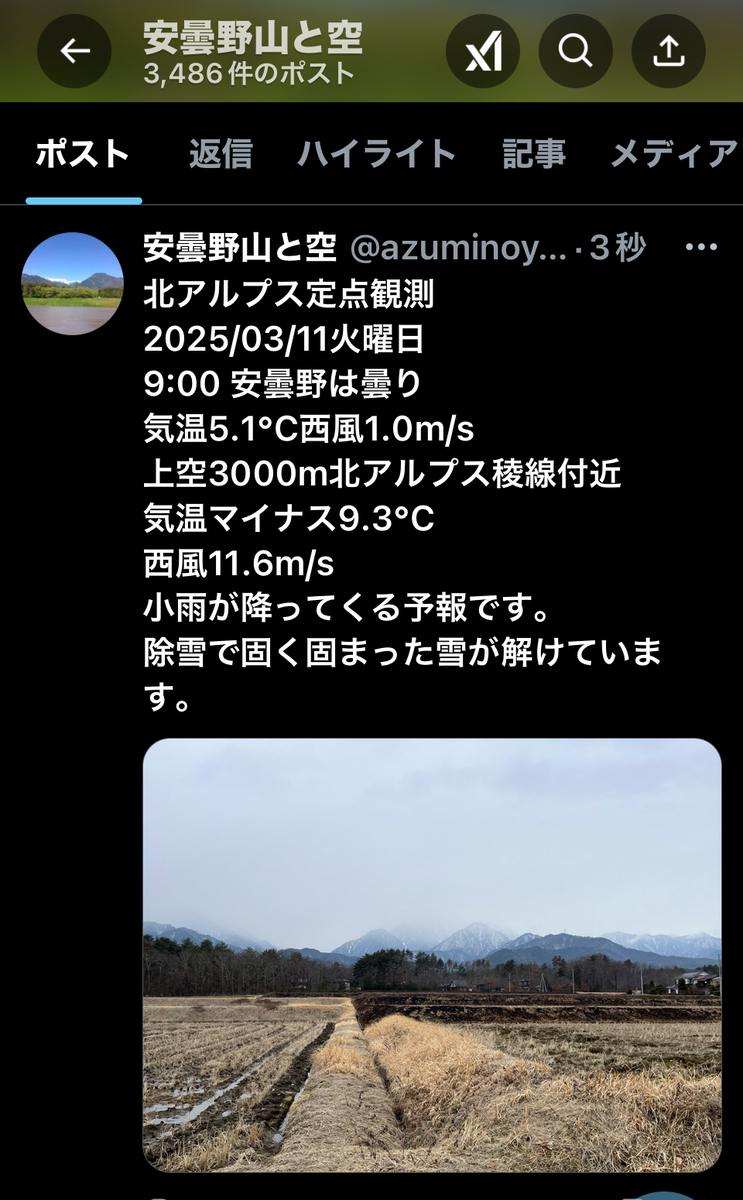Image resolution: width=743 pixels, height=1200 pixels.
Task: Go back with the arrow icon
Action: coord(75,51)
